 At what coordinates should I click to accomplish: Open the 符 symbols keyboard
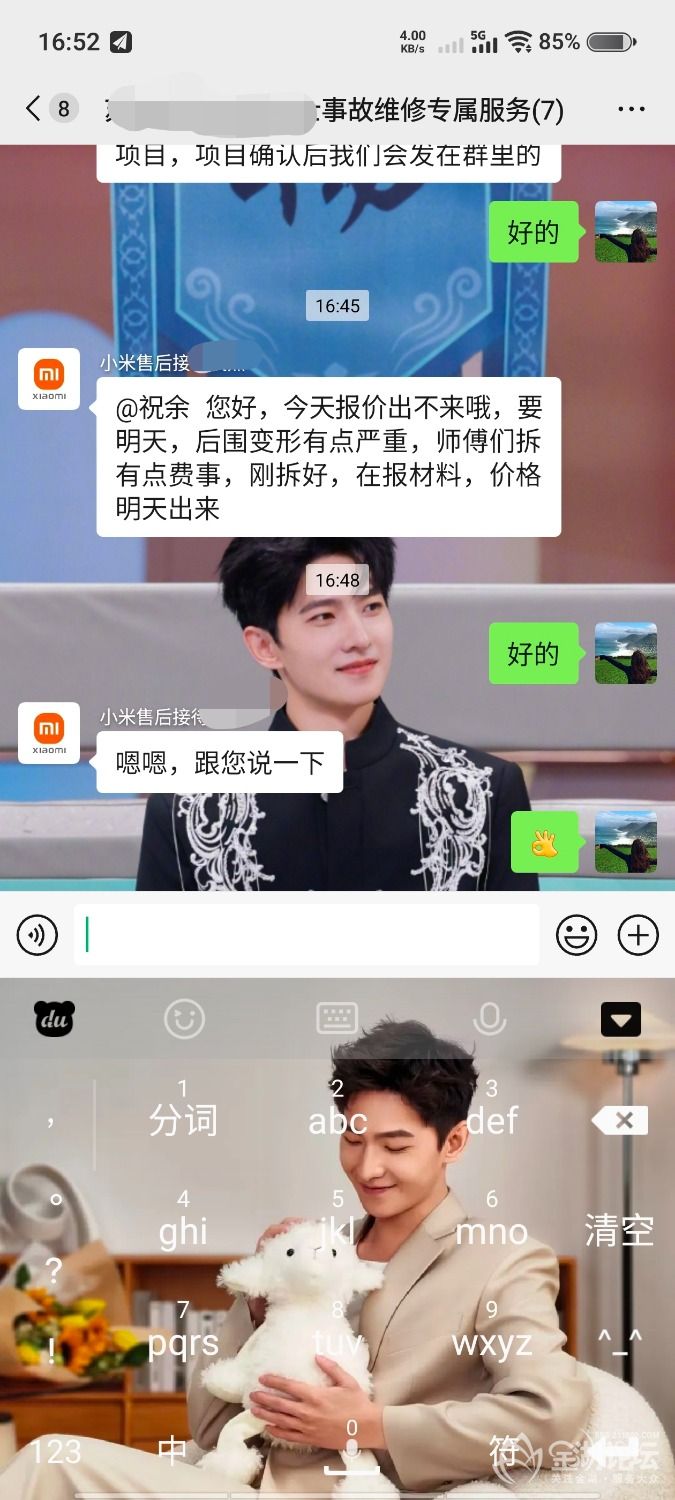pyautogui.click(x=503, y=1450)
